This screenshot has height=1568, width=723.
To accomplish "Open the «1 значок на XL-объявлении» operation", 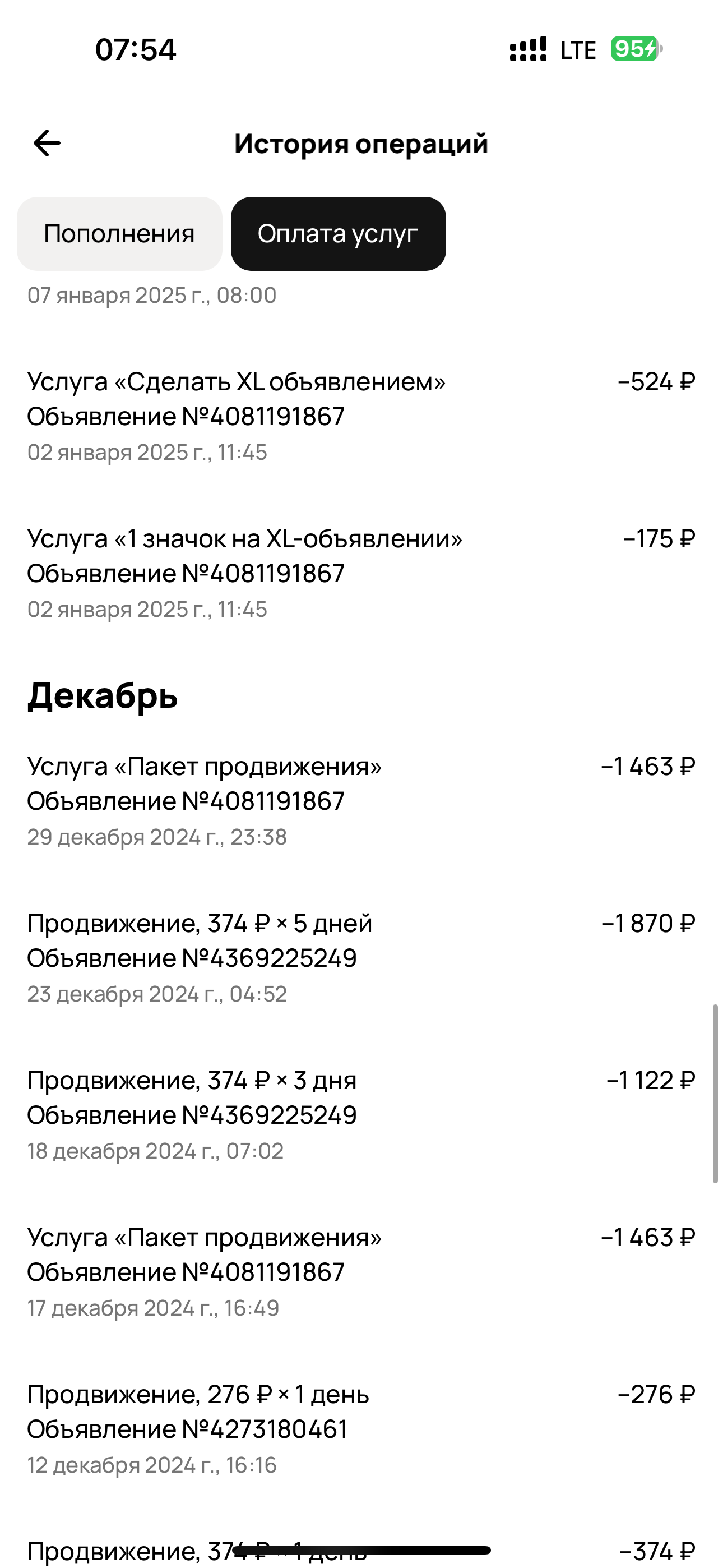I will click(x=359, y=573).
